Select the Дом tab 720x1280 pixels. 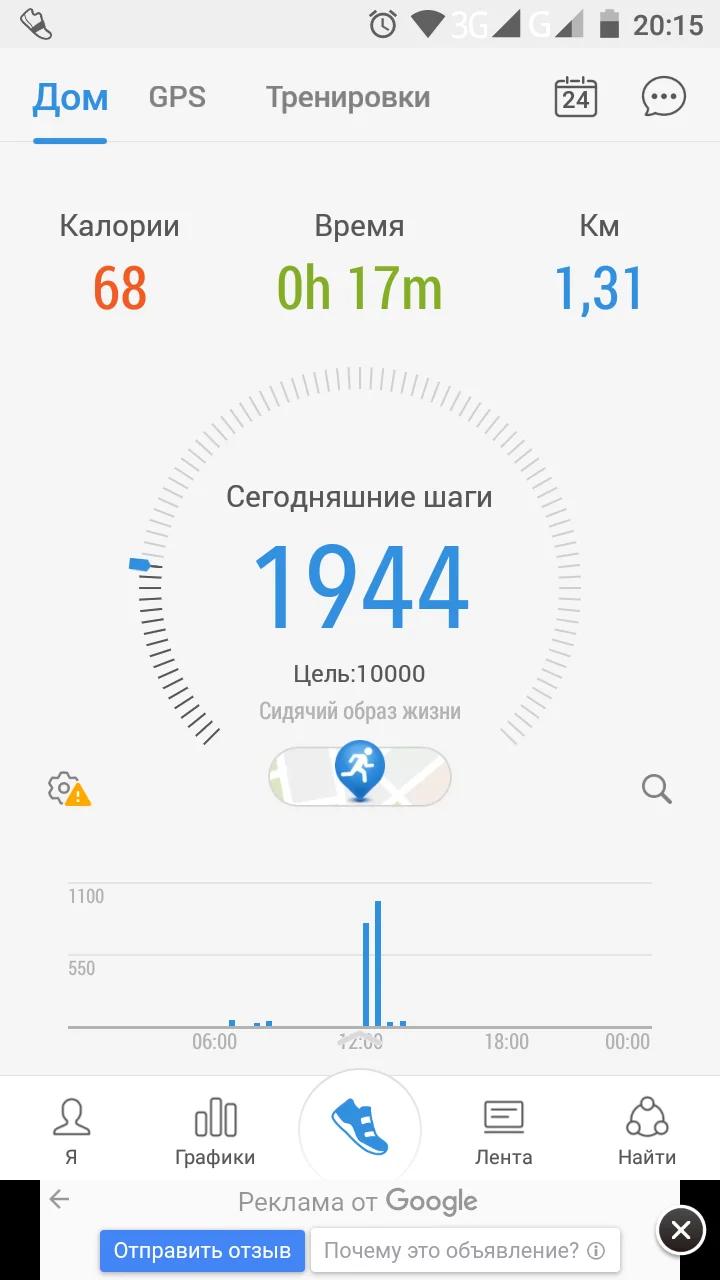click(x=70, y=97)
